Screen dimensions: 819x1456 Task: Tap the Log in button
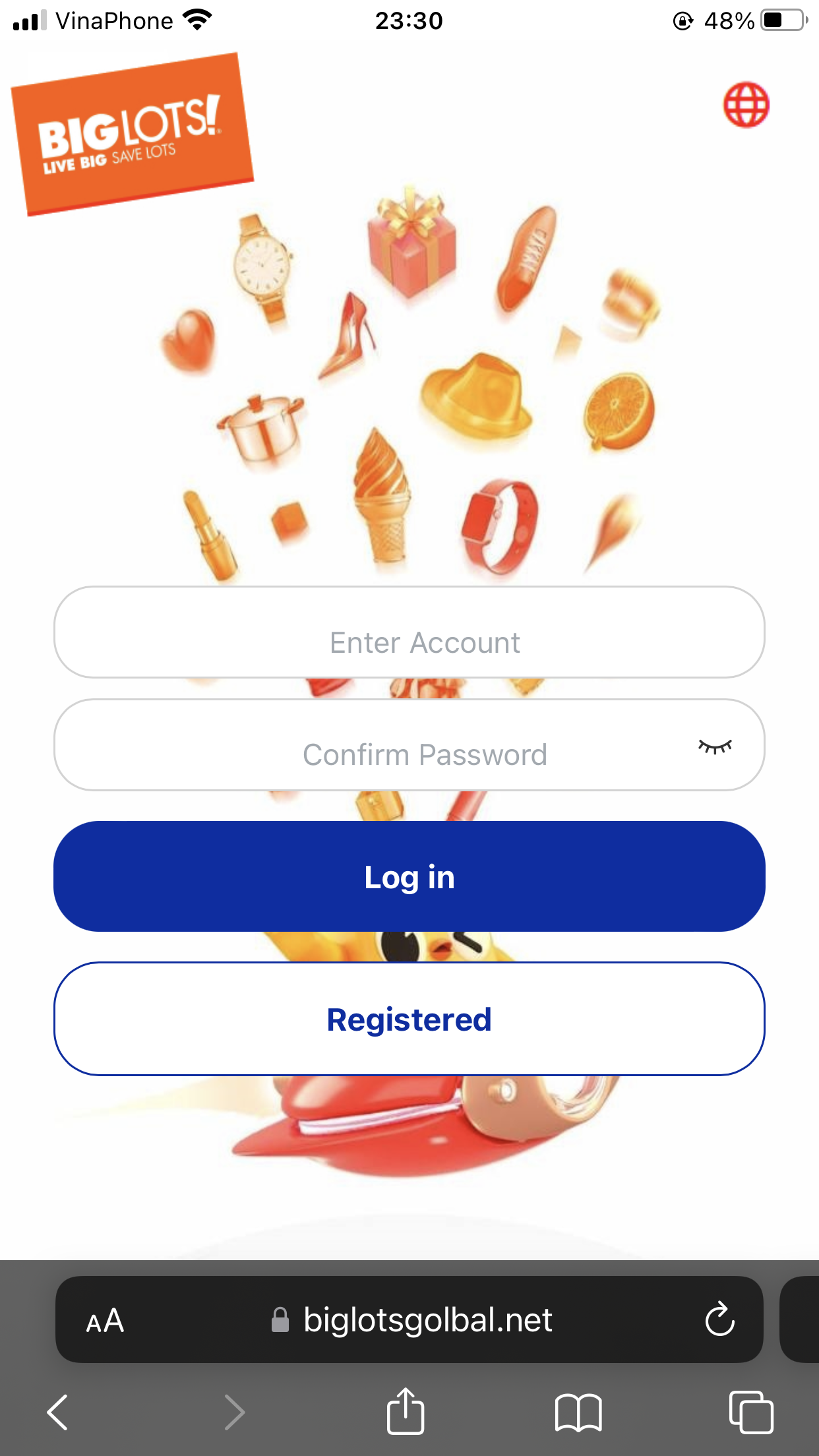[409, 876]
